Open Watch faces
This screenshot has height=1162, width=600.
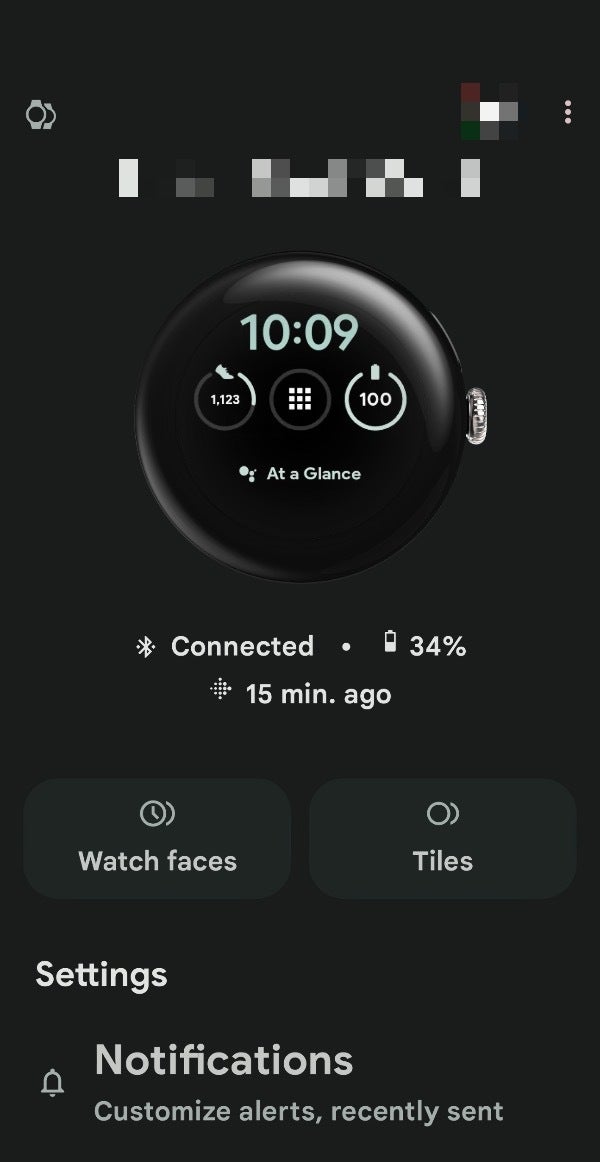157,838
